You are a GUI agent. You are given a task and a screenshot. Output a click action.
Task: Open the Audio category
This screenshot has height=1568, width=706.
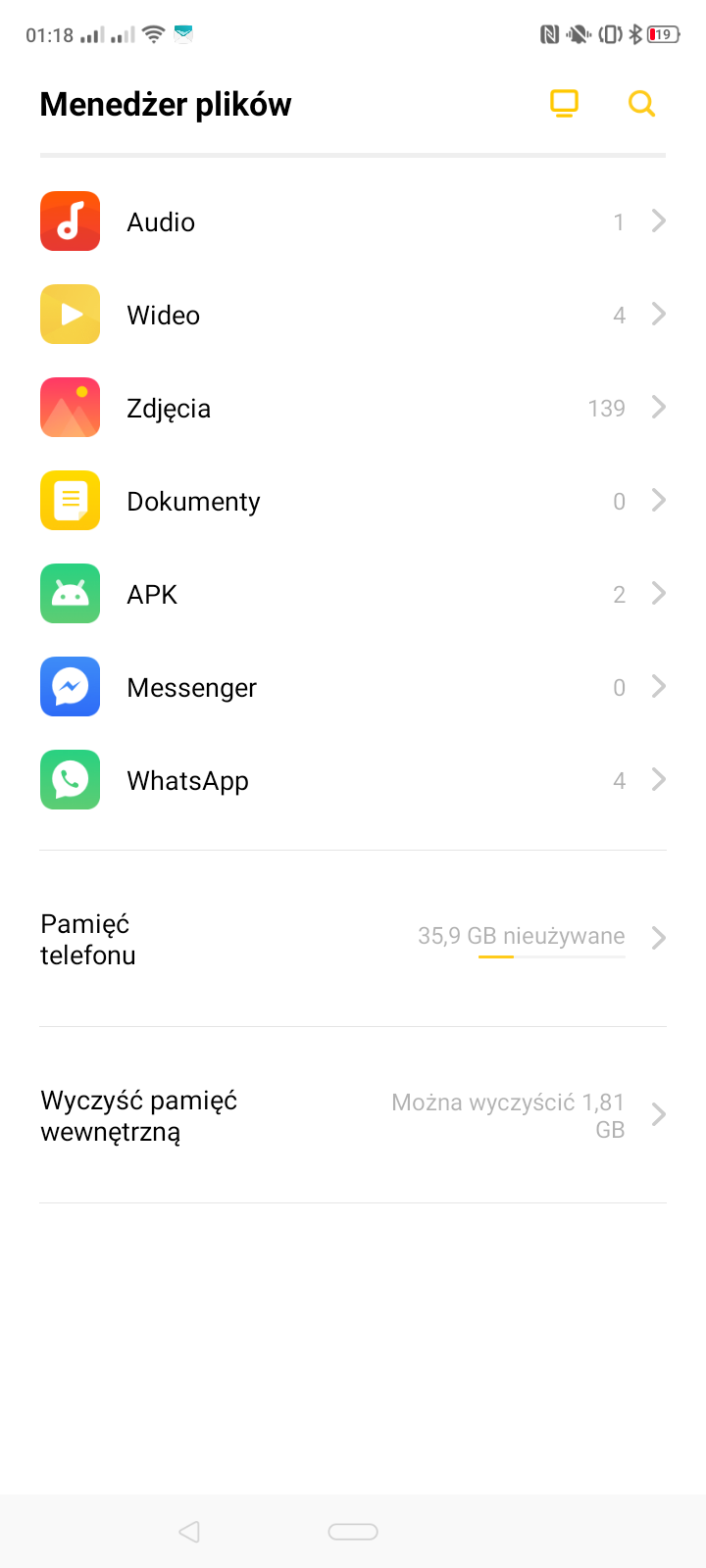(353, 221)
